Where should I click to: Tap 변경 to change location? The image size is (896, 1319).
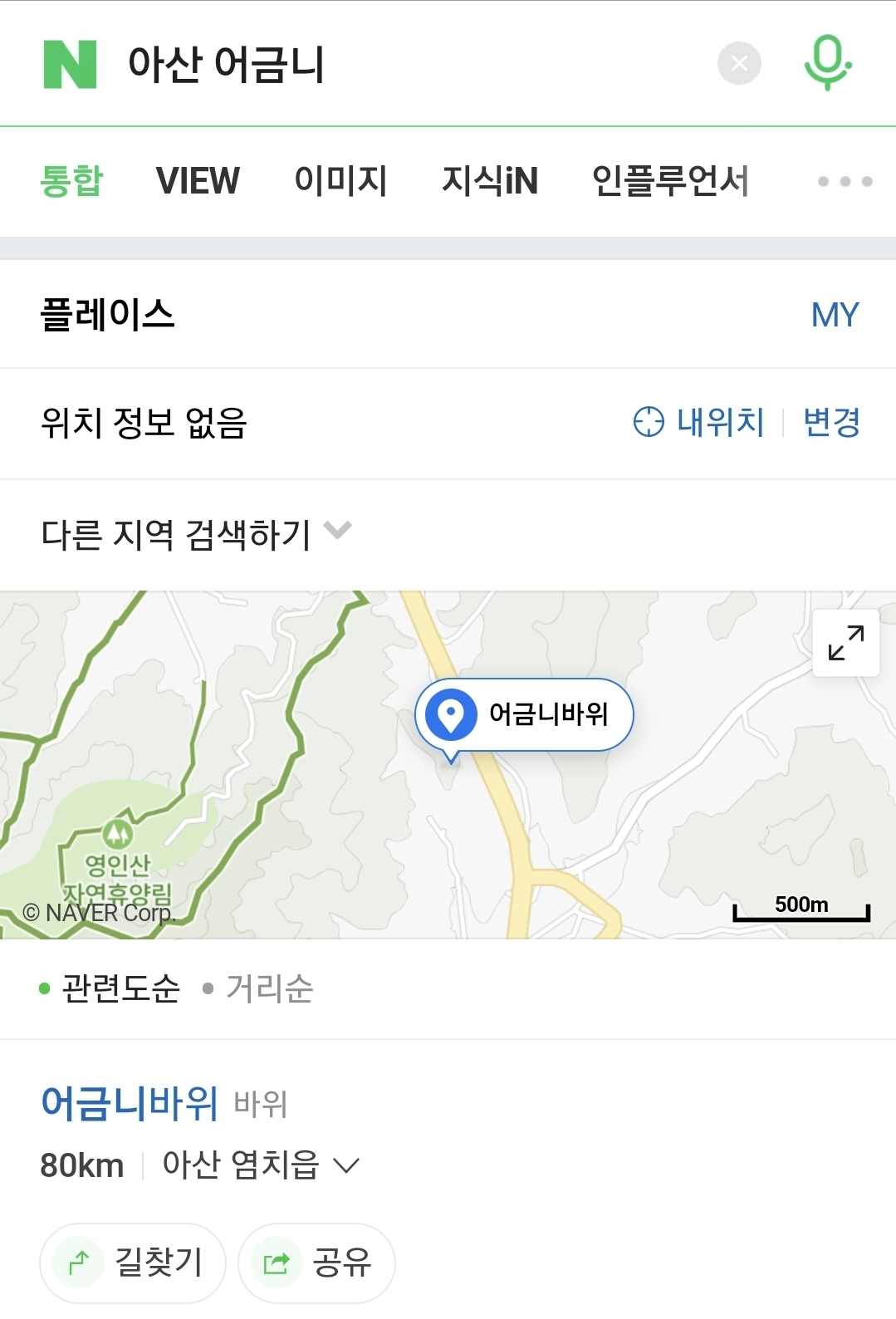click(831, 422)
